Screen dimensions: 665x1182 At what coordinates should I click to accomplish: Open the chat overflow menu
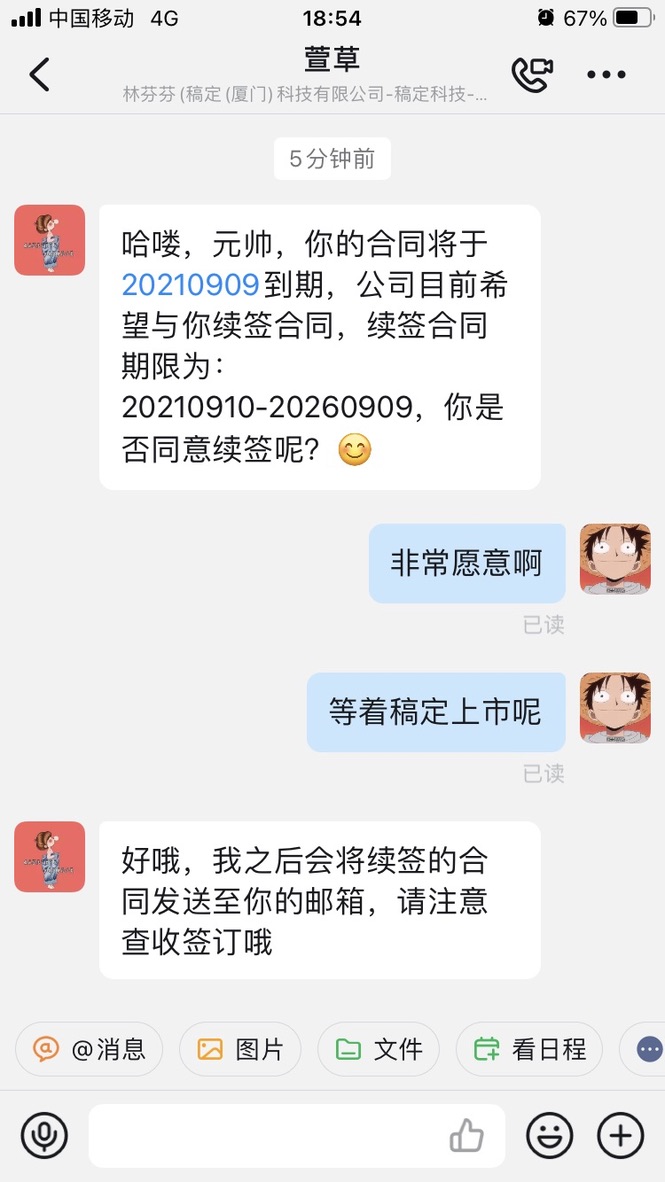[606, 75]
